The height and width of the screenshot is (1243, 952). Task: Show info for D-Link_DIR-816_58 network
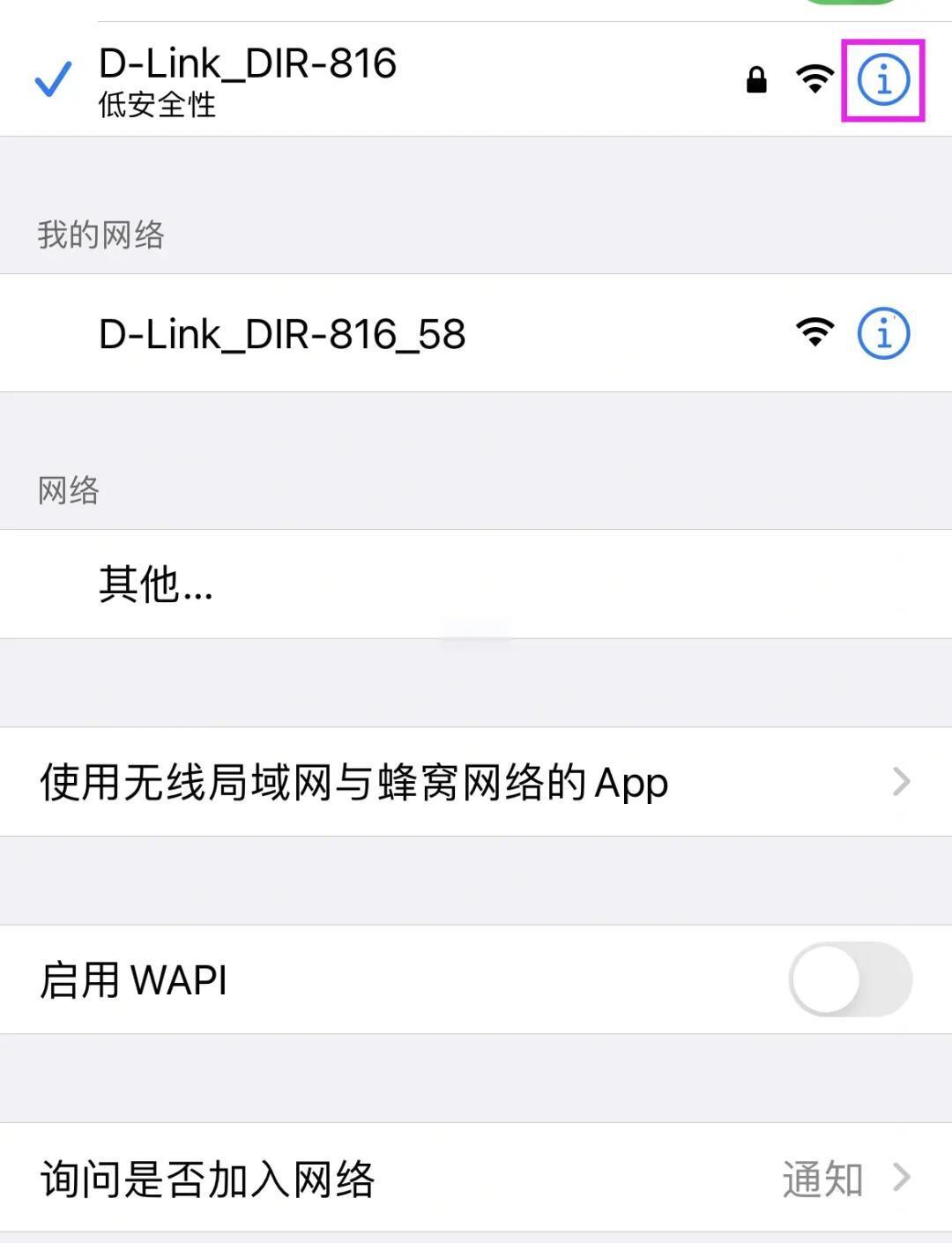883,333
